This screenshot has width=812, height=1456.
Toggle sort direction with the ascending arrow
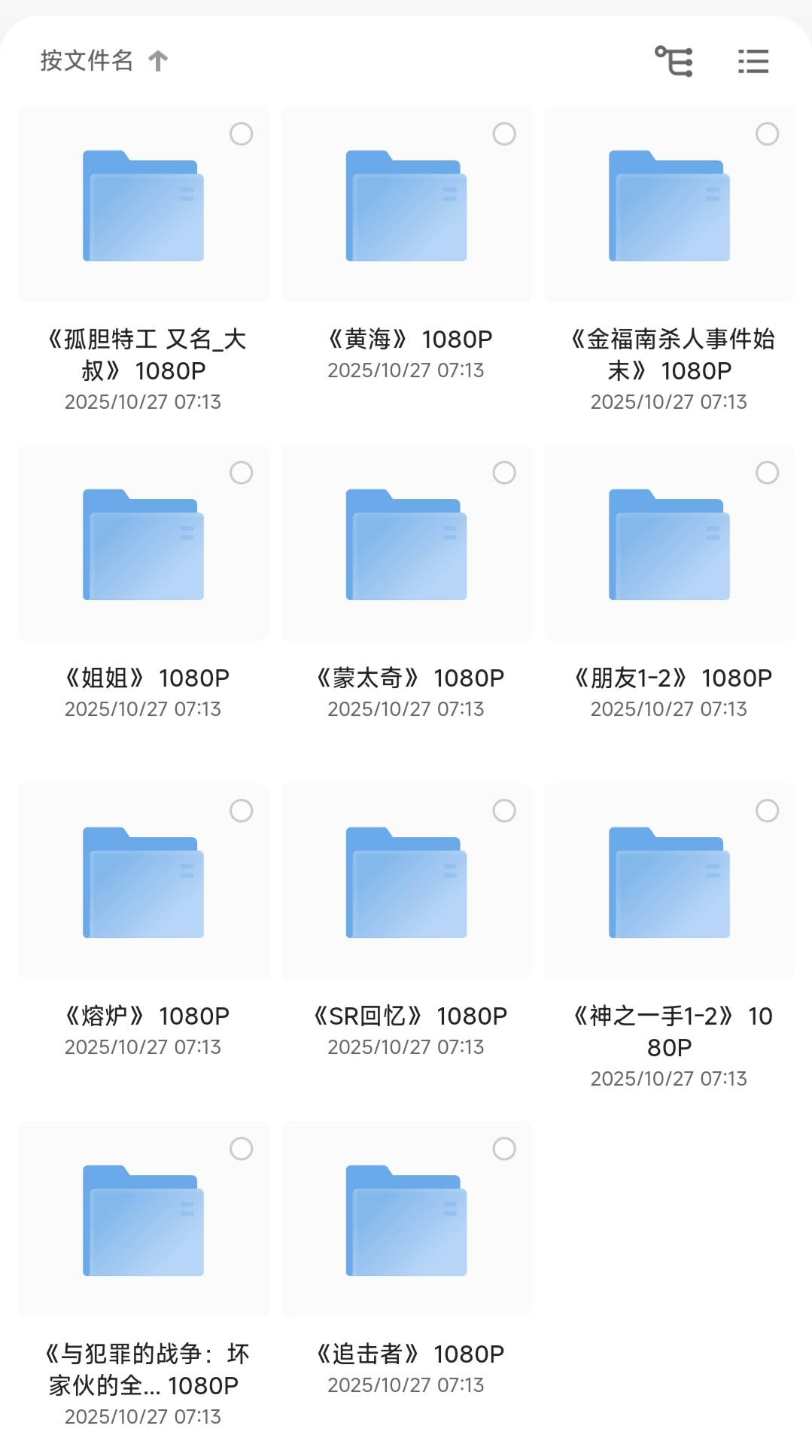(x=157, y=60)
